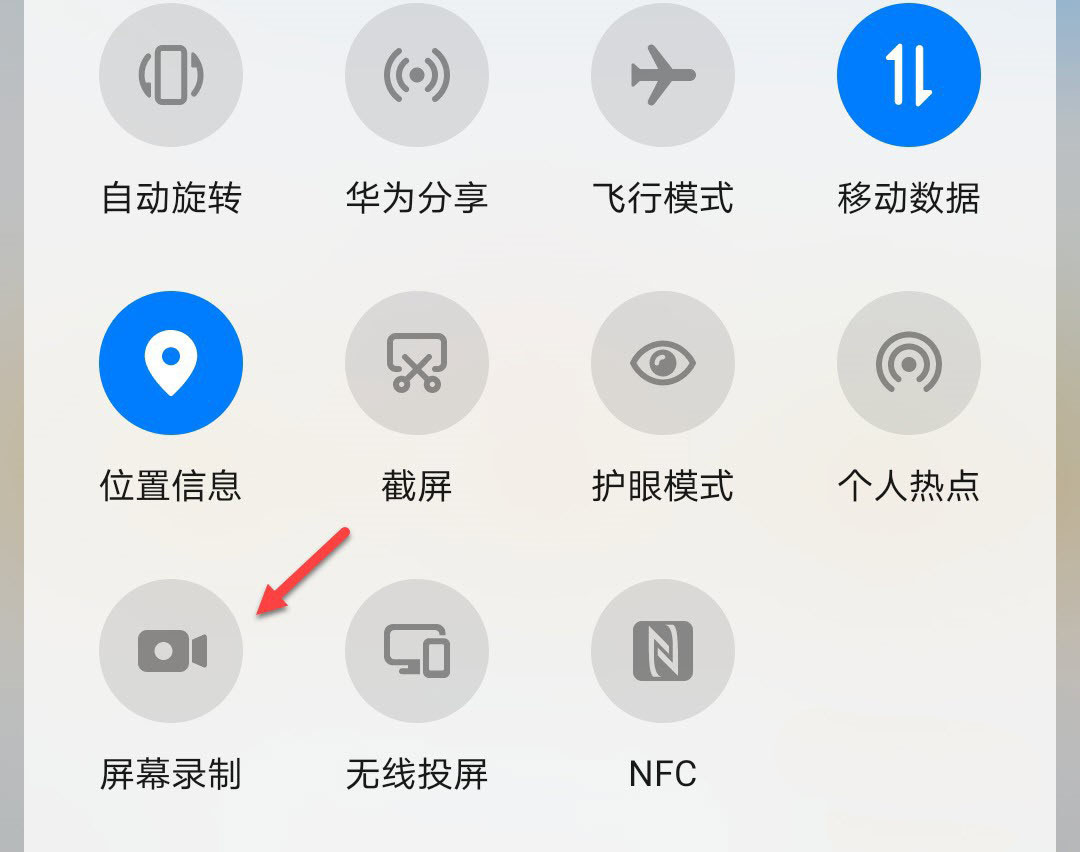Viewport: 1080px width, 852px height.
Task: Start screen recording (屏幕录制)
Action: coord(171,651)
